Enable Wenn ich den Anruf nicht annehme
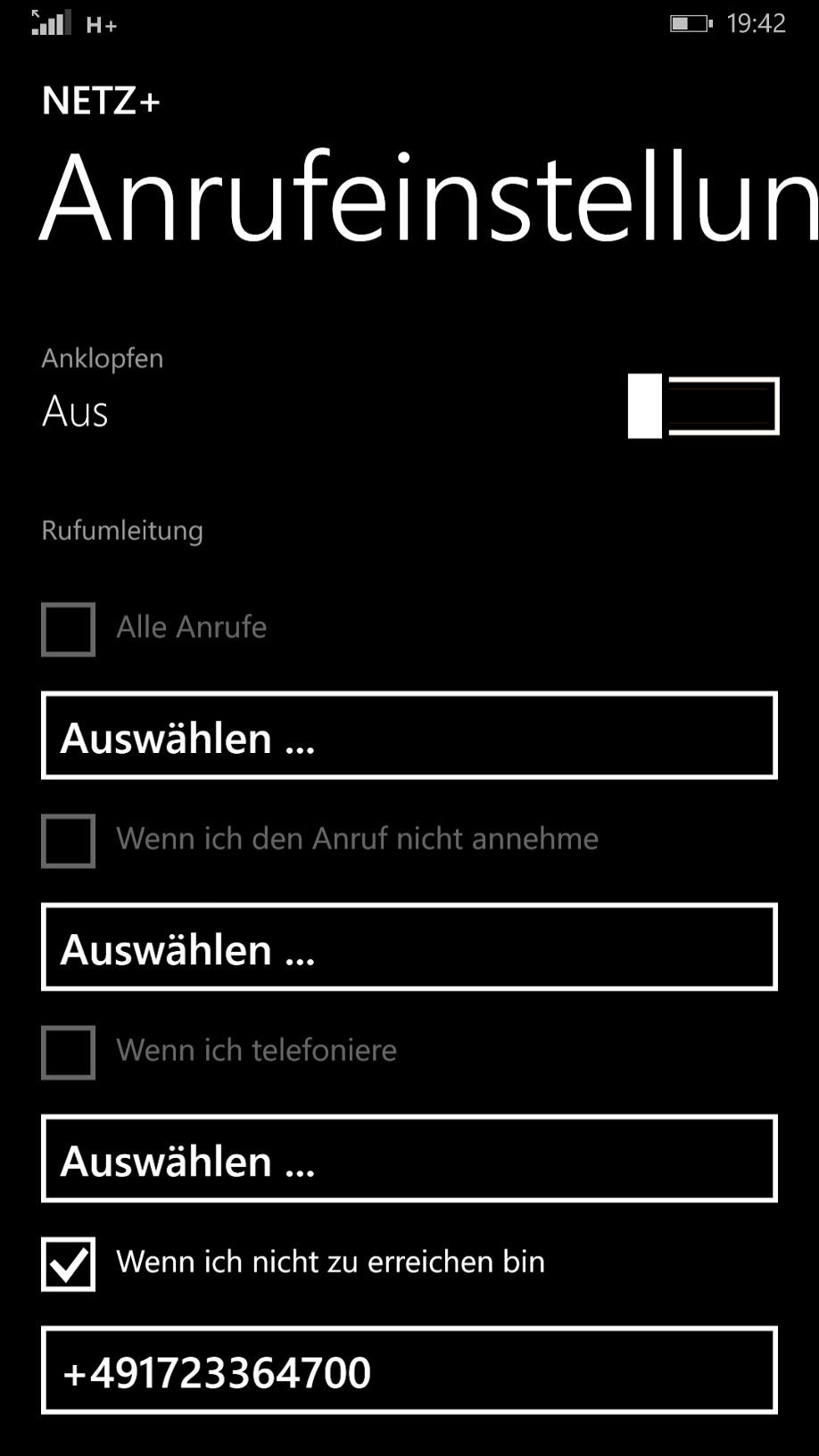This screenshot has height=1456, width=819. [68, 840]
